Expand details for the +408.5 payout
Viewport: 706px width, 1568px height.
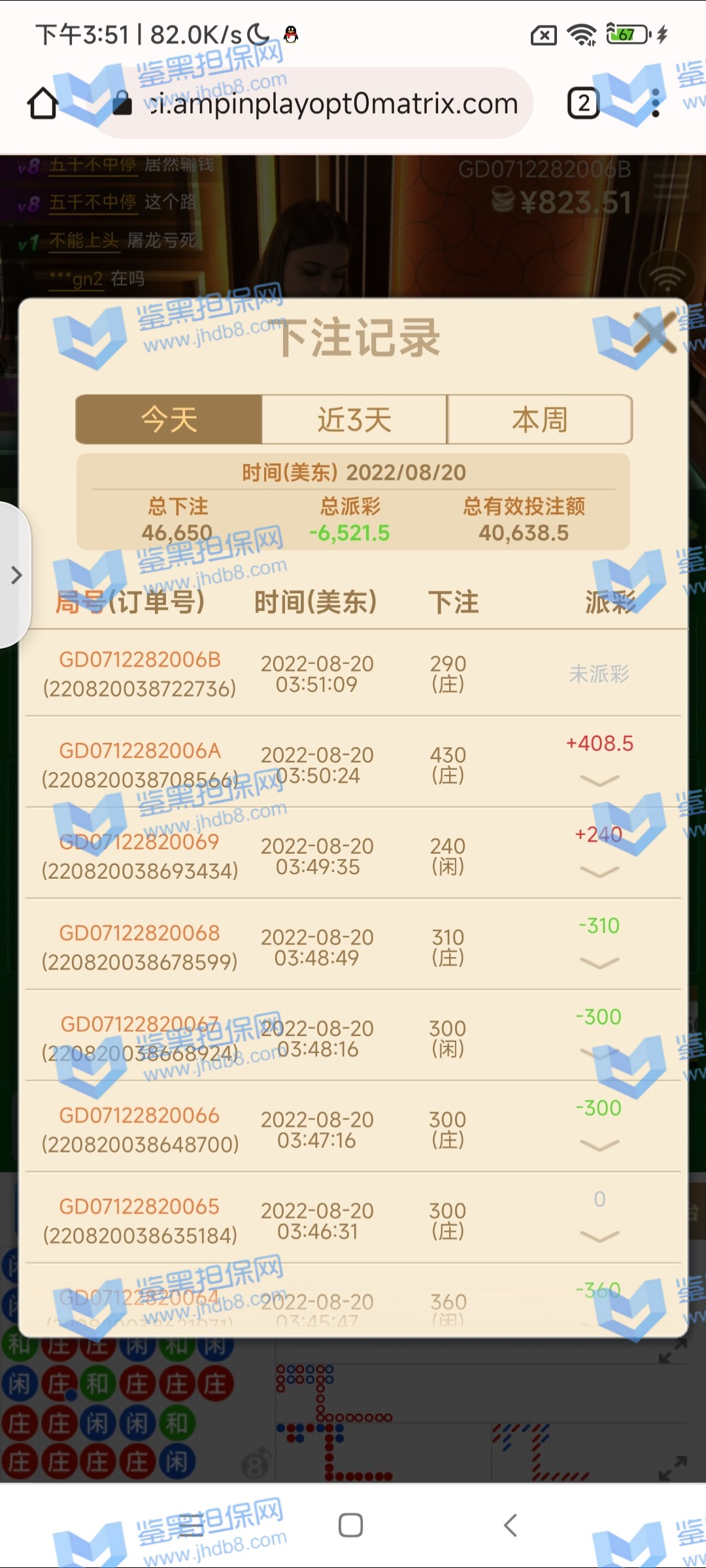[599, 781]
